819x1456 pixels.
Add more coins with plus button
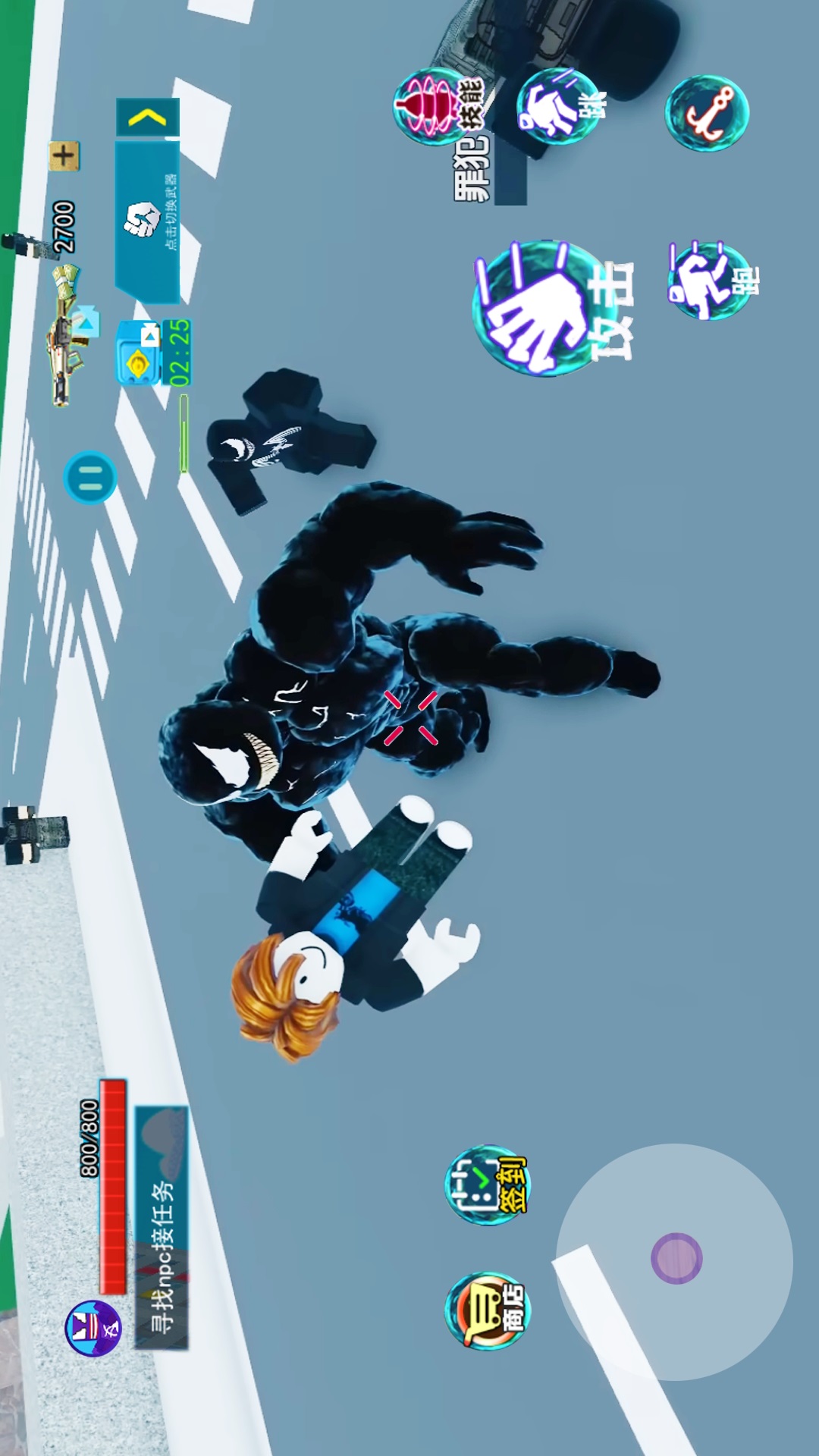[x=64, y=156]
